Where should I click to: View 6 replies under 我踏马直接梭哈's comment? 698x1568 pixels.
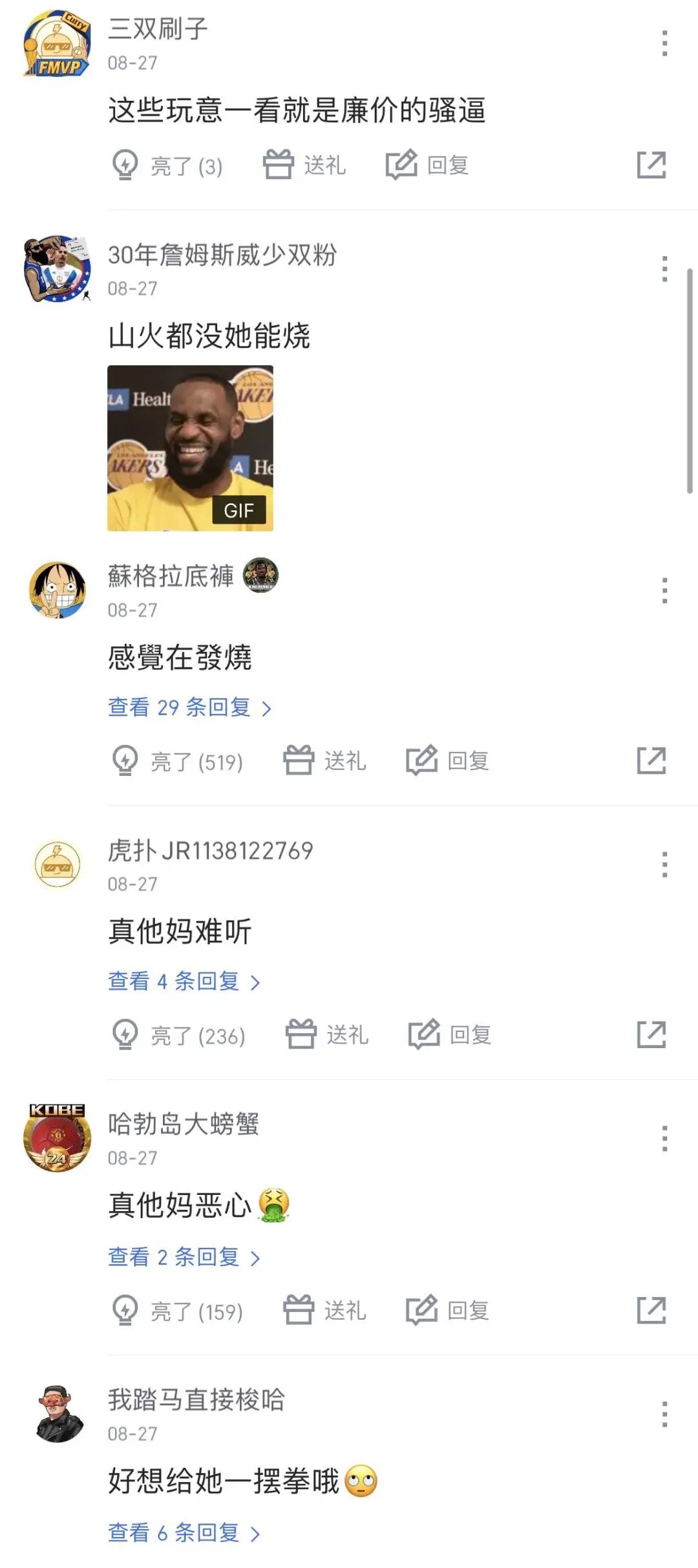coord(184,1532)
